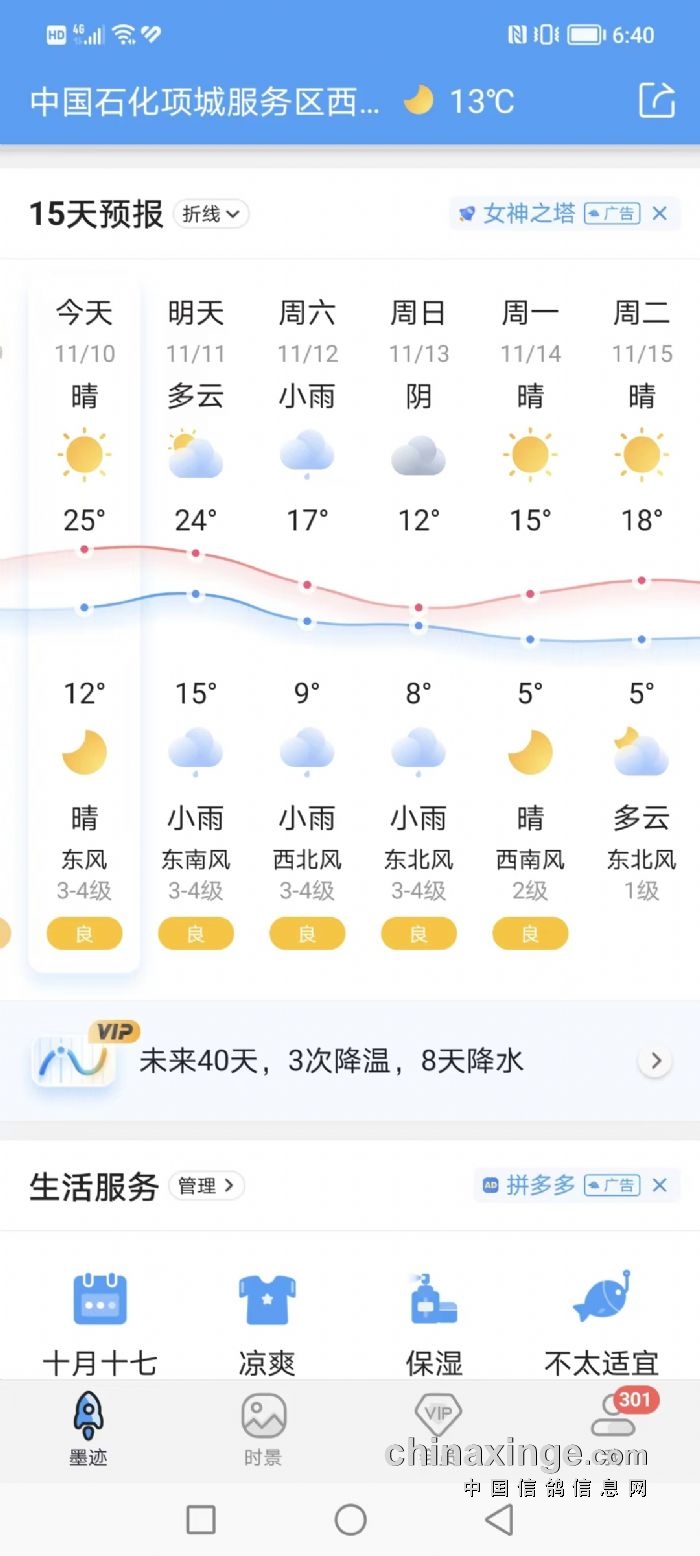Close the 女神之塔 ad
The width and height of the screenshot is (700, 1556).
click(659, 213)
